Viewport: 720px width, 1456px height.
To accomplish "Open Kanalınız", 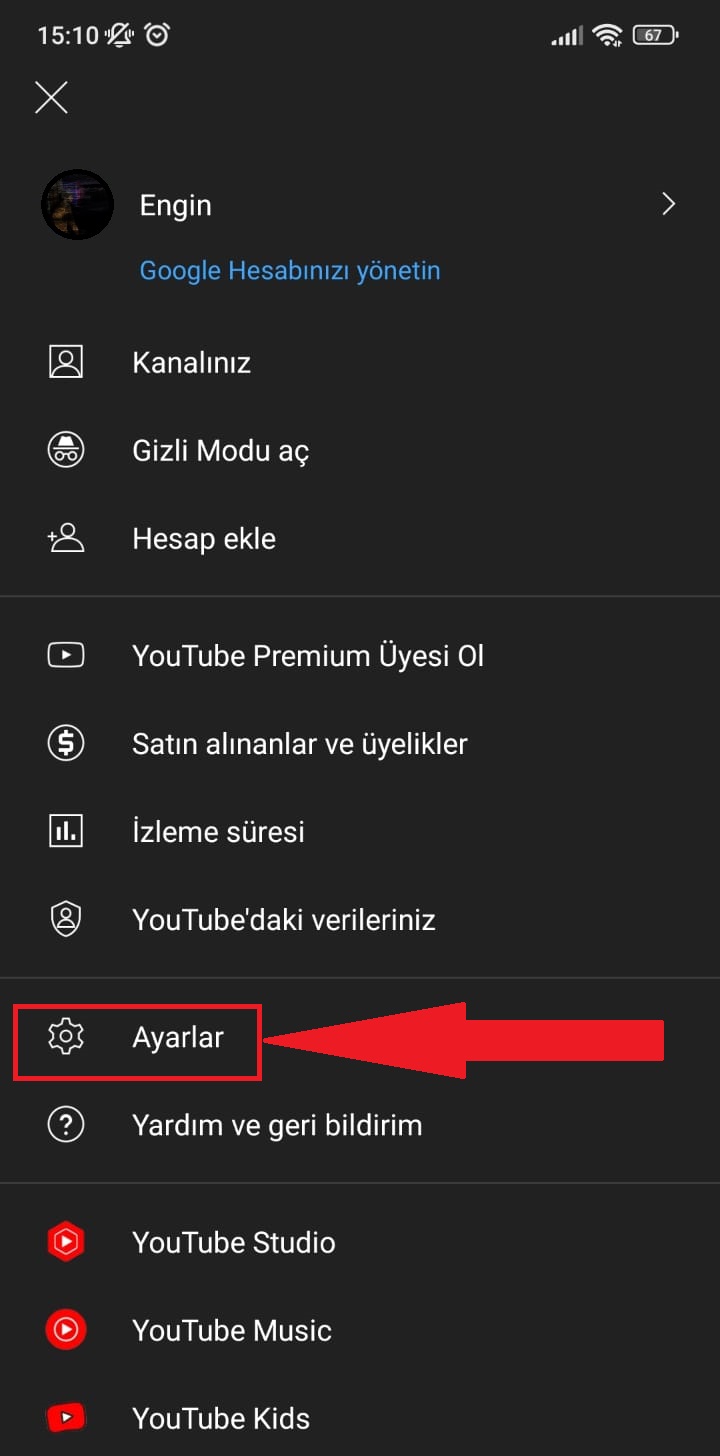I will pos(191,363).
